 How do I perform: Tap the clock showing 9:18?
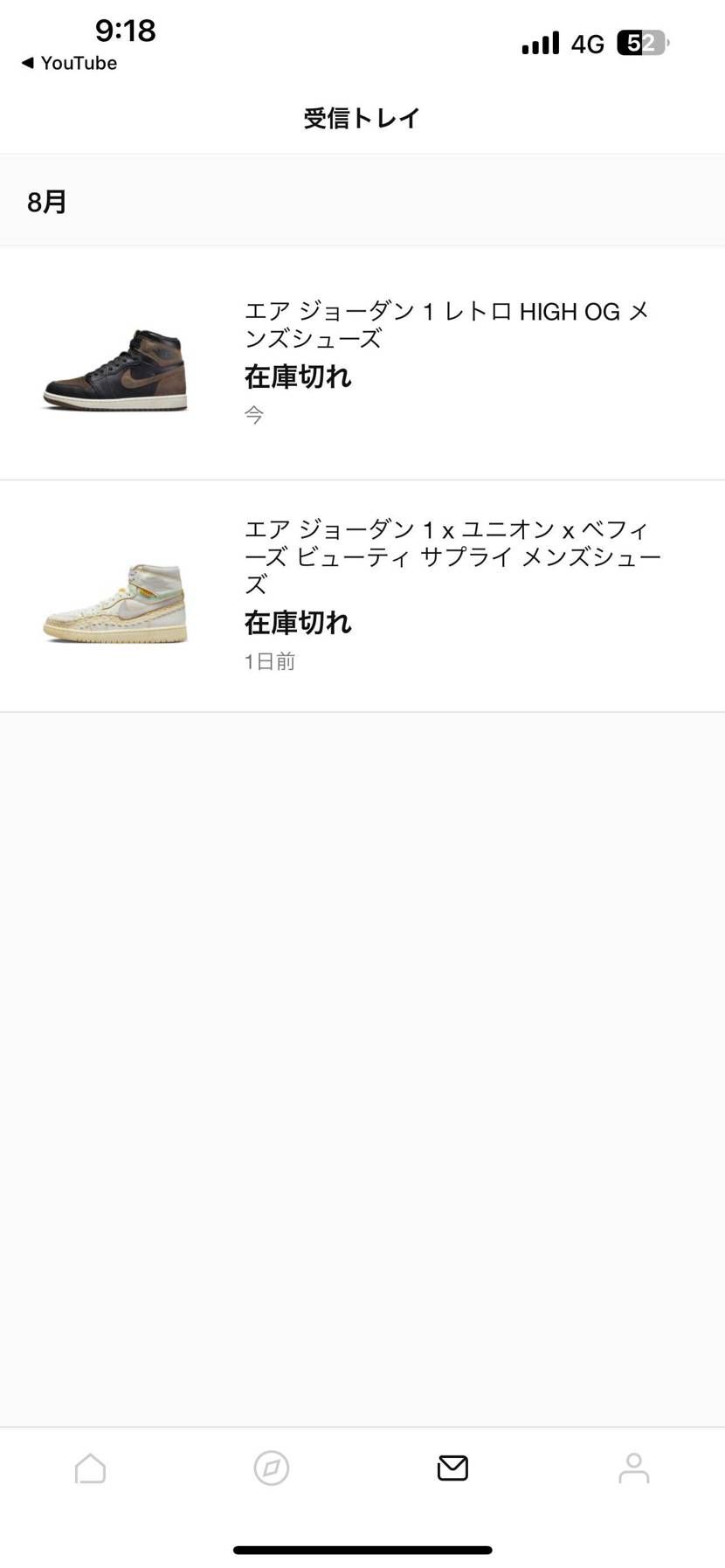click(x=125, y=31)
